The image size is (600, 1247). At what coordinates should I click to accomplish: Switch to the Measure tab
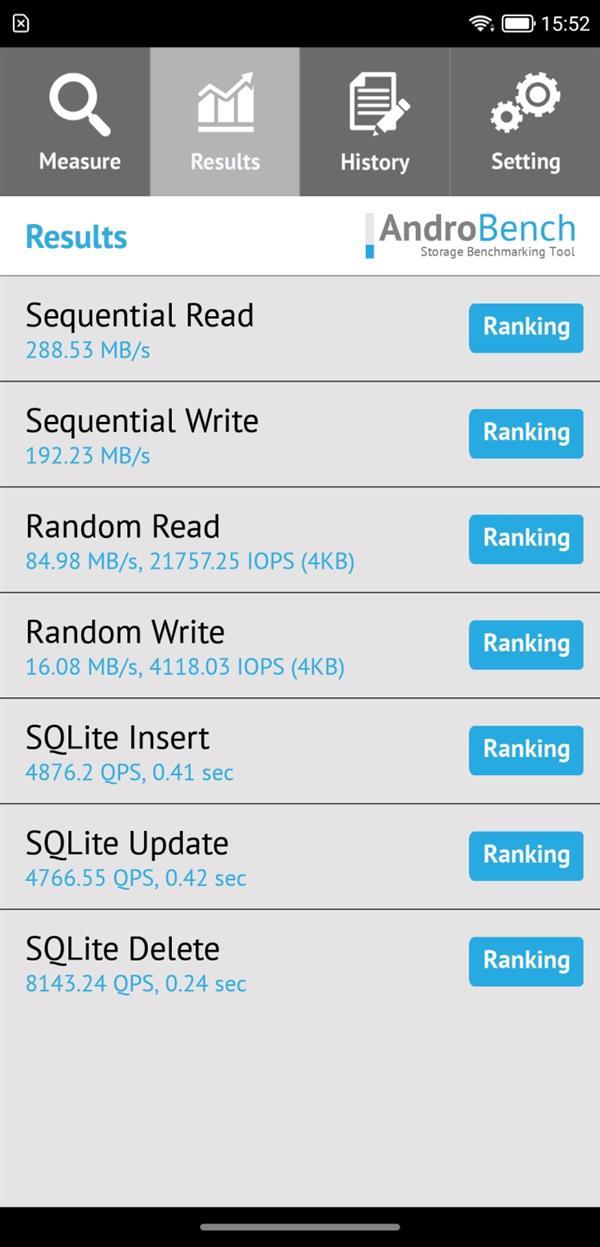(75, 122)
